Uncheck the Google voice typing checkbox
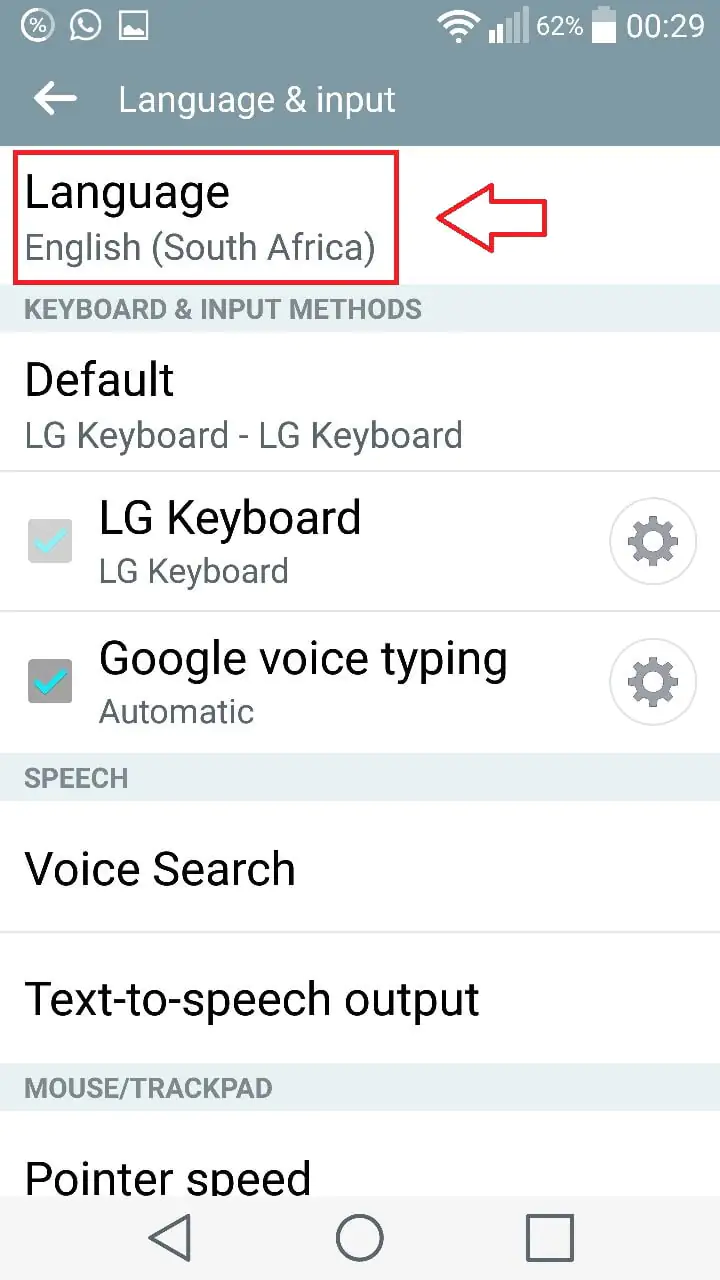The image size is (720, 1280). point(49,682)
